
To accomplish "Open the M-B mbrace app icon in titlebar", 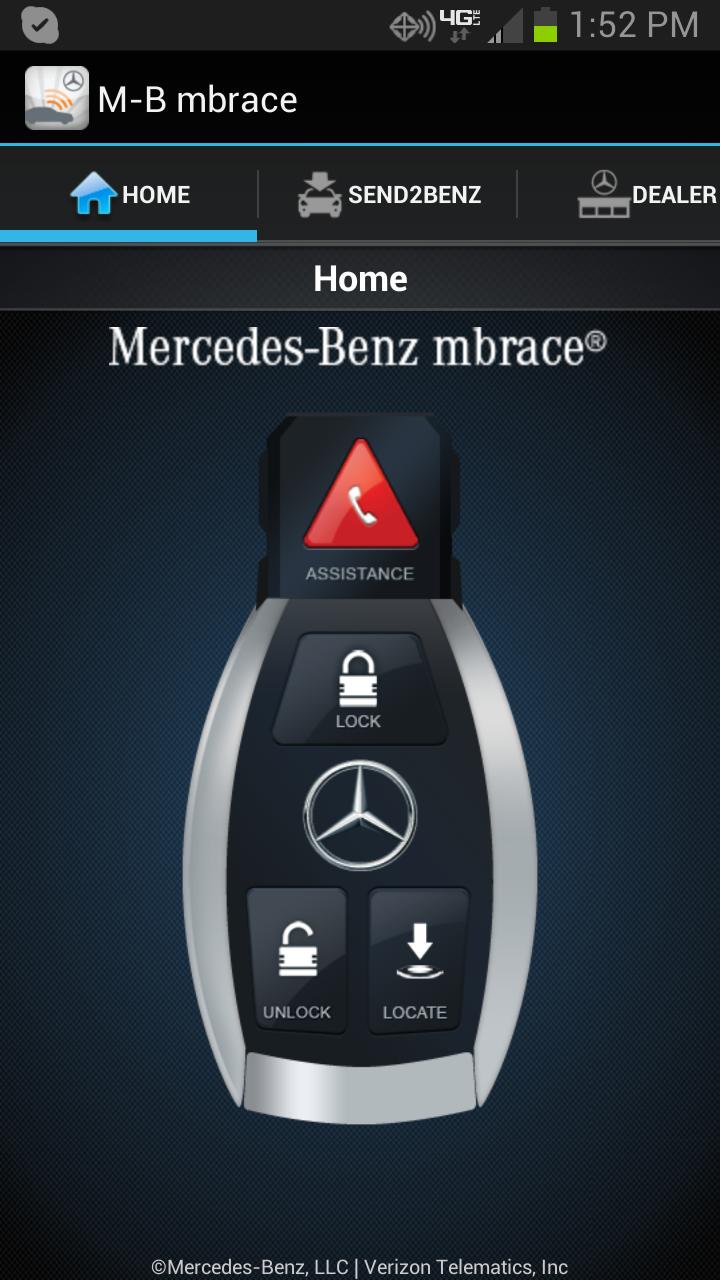I will [x=58, y=97].
